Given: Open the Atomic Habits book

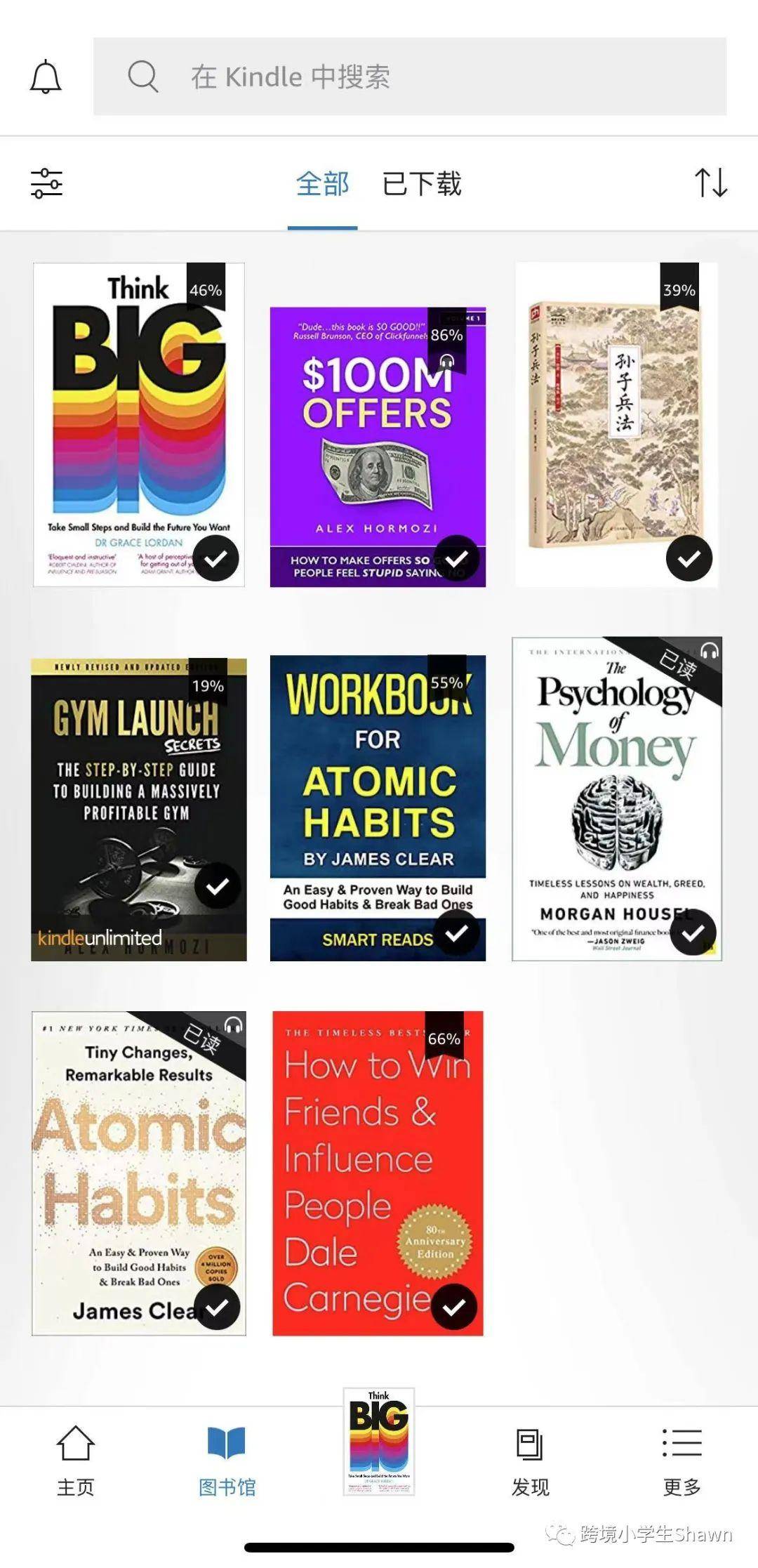Looking at the screenshot, I should [139, 1173].
